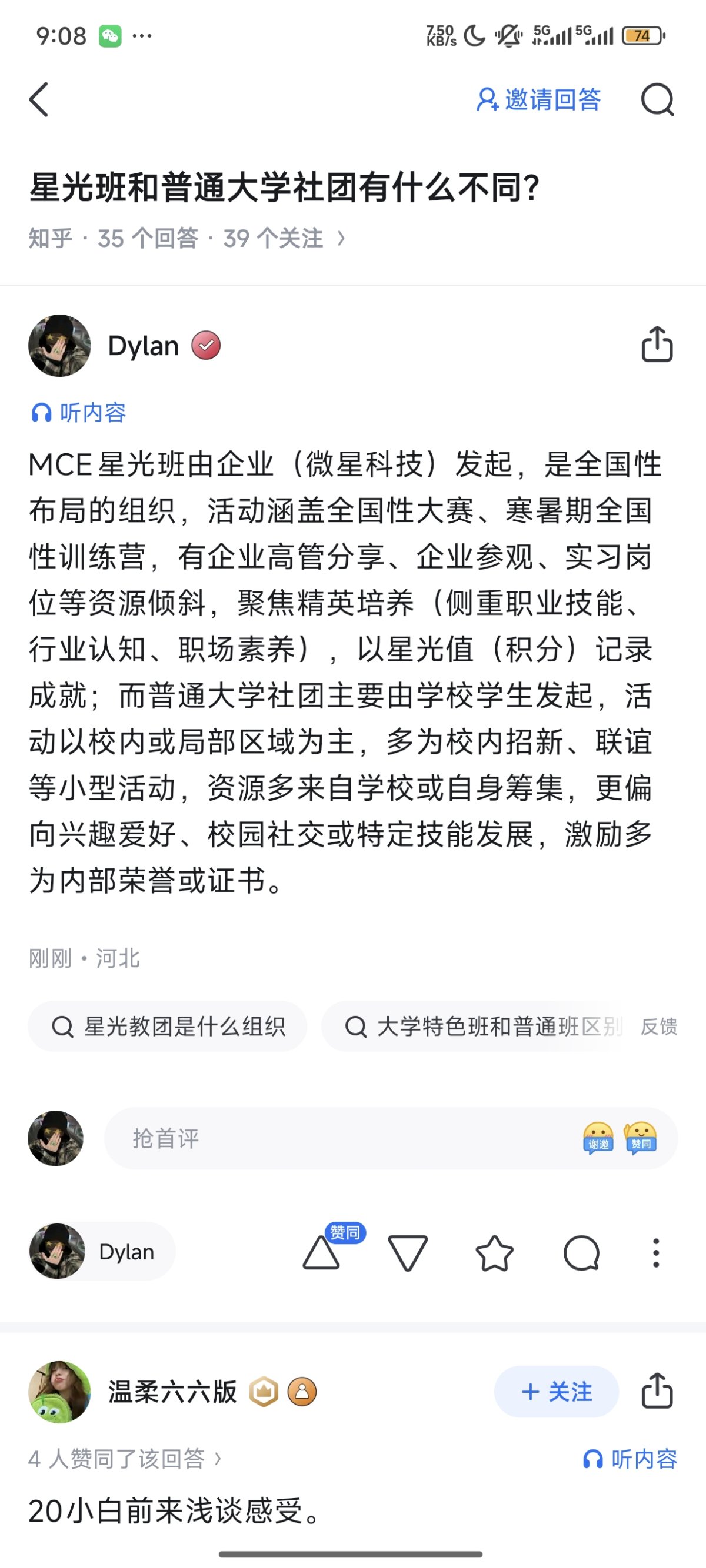The image size is (706, 1568).
Task: Open comments on Dylan's answer
Action: [581, 1253]
